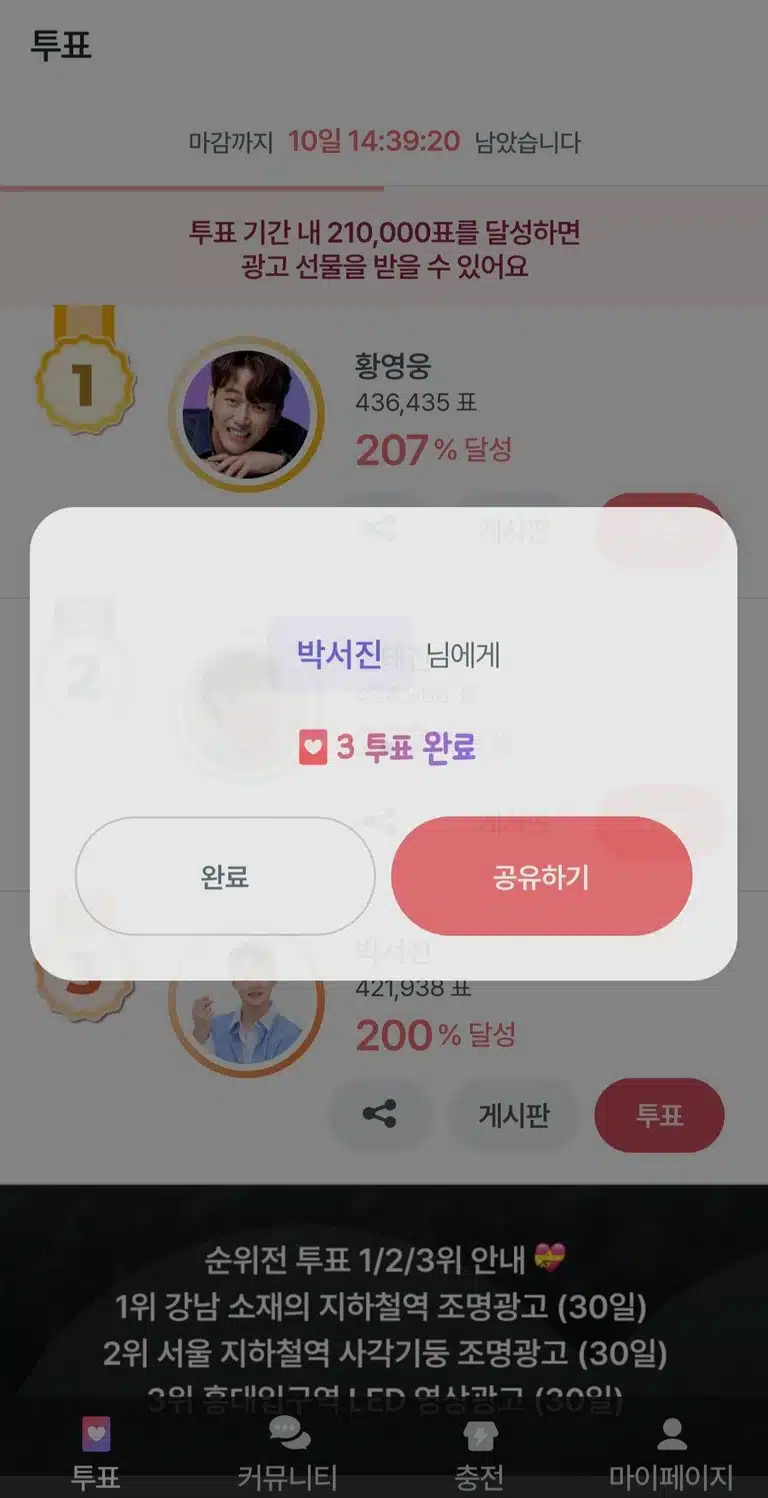This screenshot has height=1498, width=768.
Task: Tap 공유하기 to share the vote
Action: (541, 876)
